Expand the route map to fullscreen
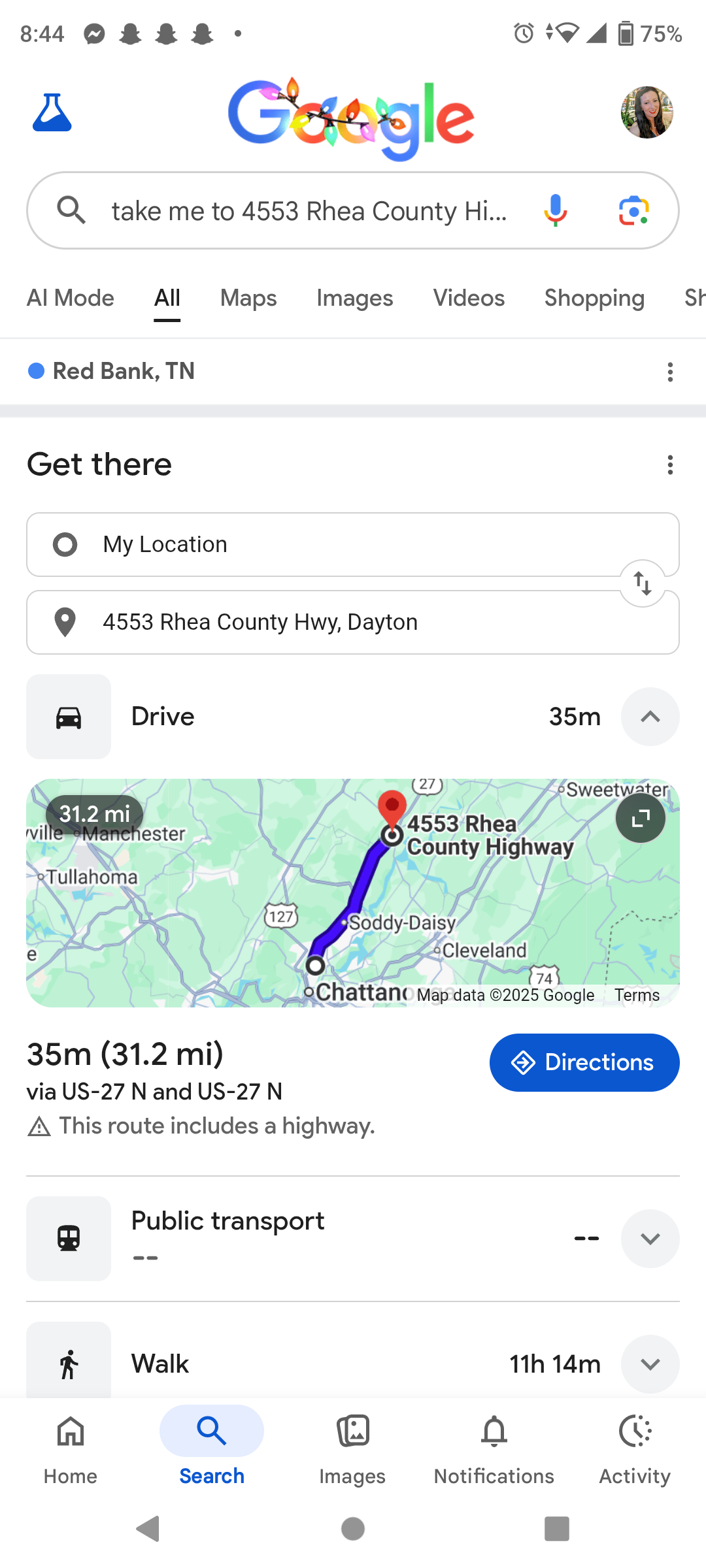 [x=641, y=818]
